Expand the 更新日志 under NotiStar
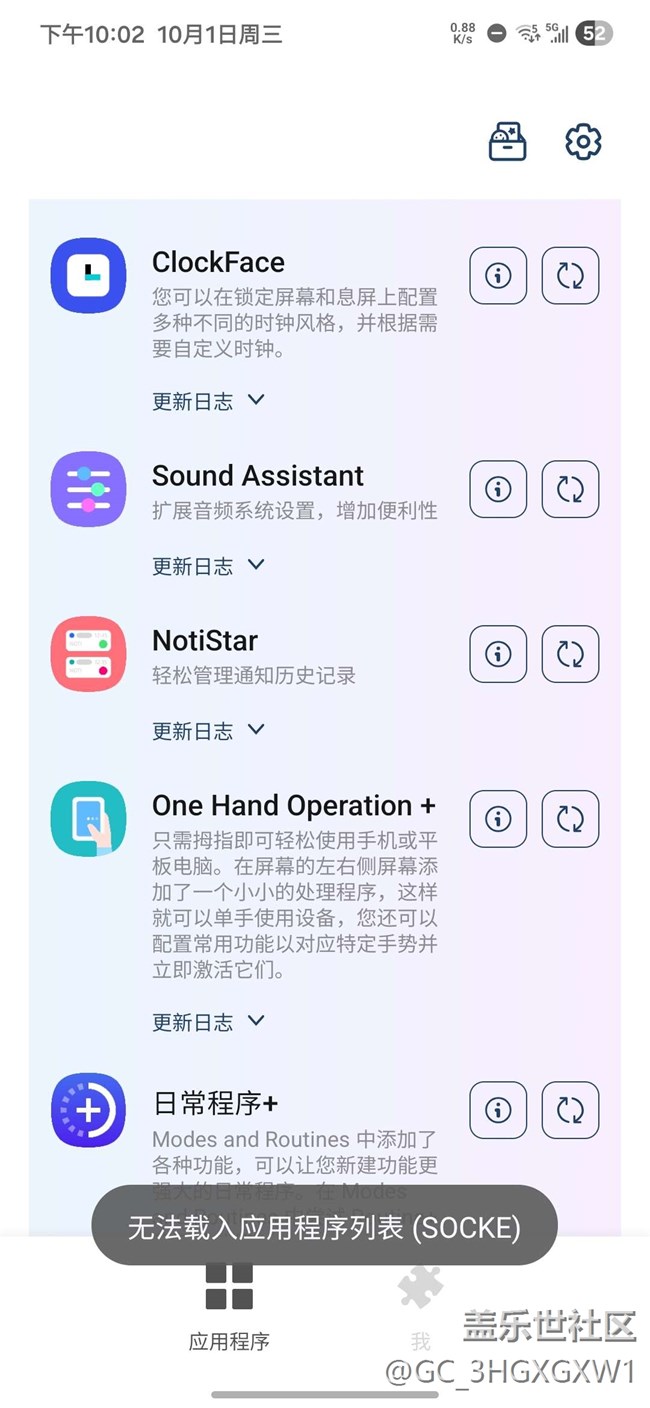The image size is (650, 1408). click(208, 731)
